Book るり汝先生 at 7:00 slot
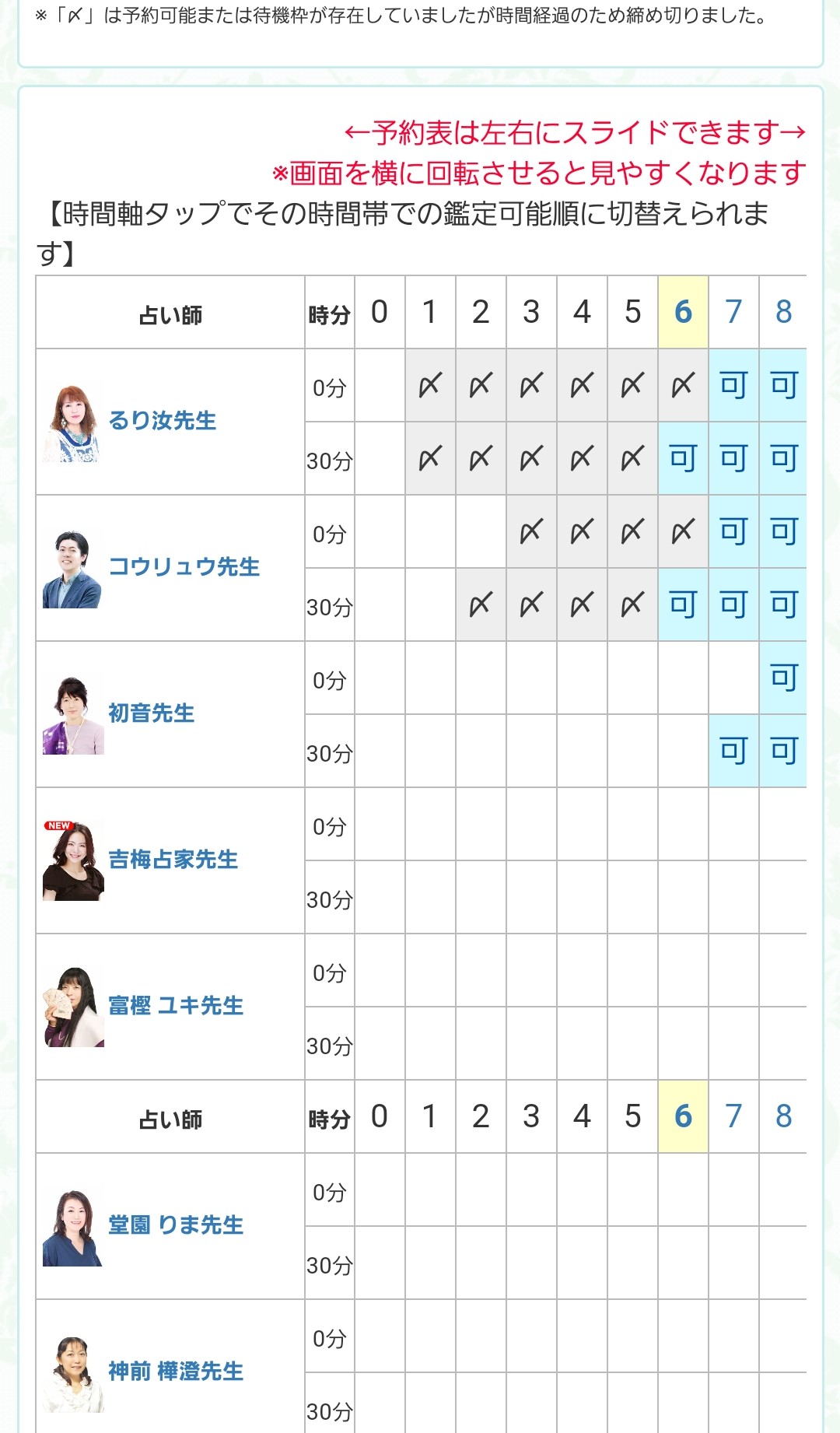The image size is (840, 1433). (733, 386)
